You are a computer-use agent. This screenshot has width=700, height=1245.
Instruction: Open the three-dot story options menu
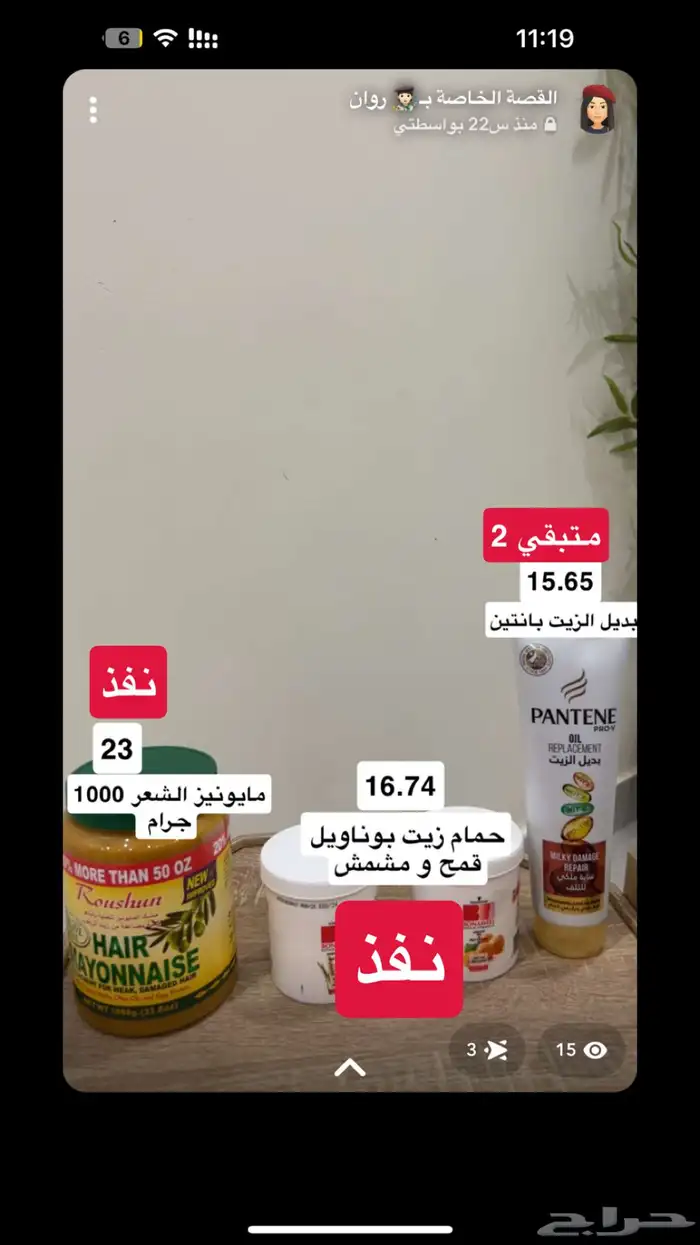click(x=93, y=110)
